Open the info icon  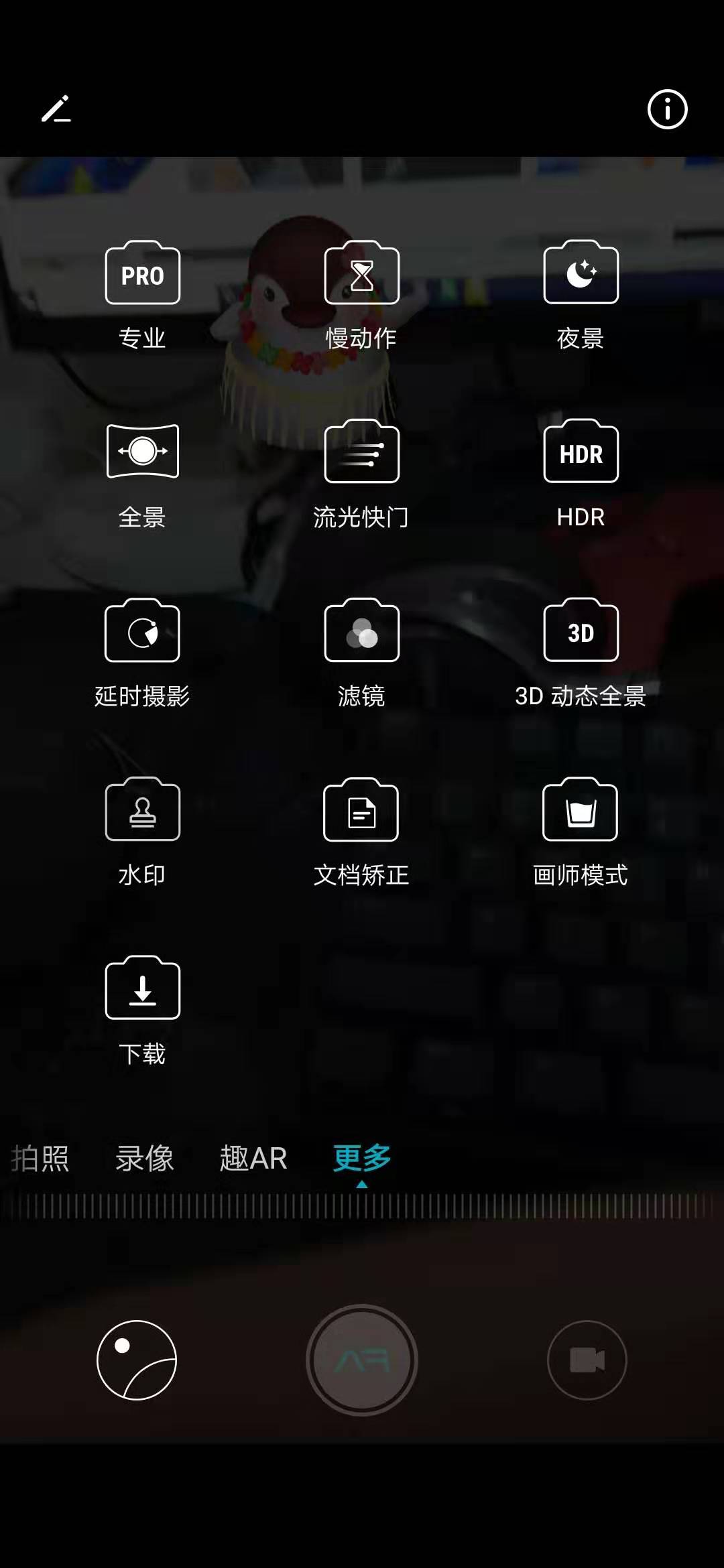(x=667, y=109)
